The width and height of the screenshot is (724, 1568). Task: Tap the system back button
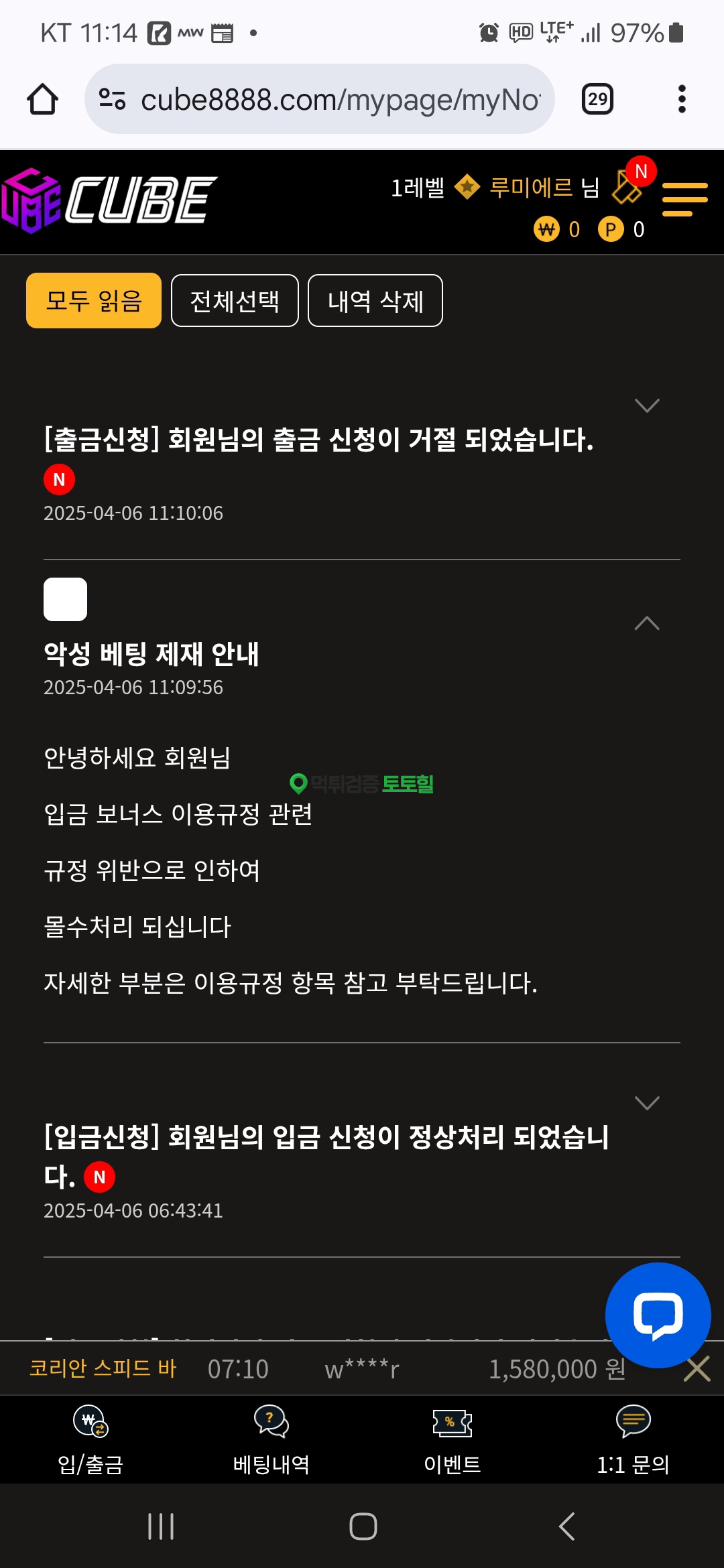[x=566, y=1526]
